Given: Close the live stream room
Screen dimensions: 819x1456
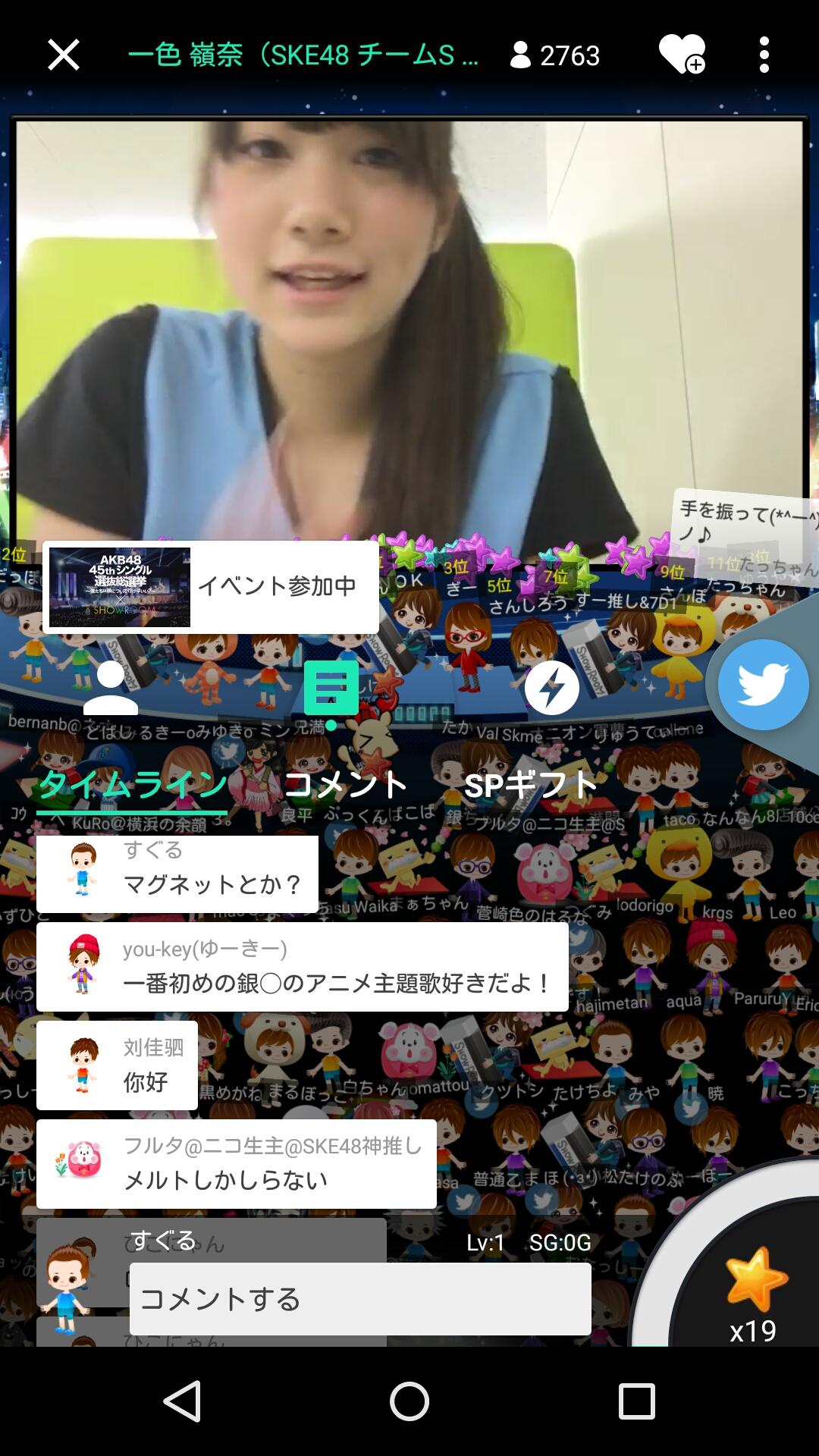Looking at the screenshot, I should click(64, 55).
